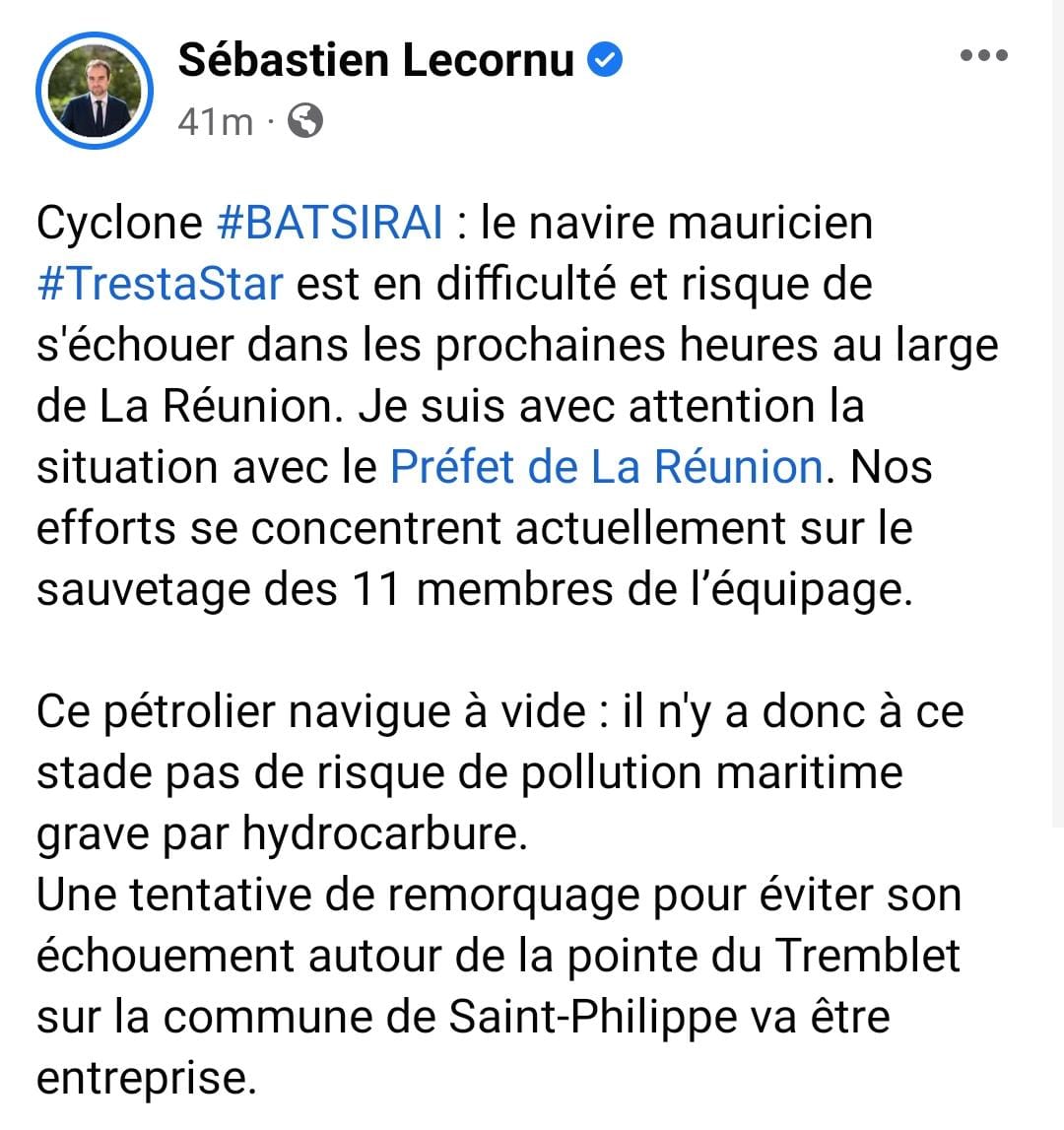The image size is (1064, 1130).
Task: Open the #TrestaStar hashtag
Action: click(x=161, y=284)
